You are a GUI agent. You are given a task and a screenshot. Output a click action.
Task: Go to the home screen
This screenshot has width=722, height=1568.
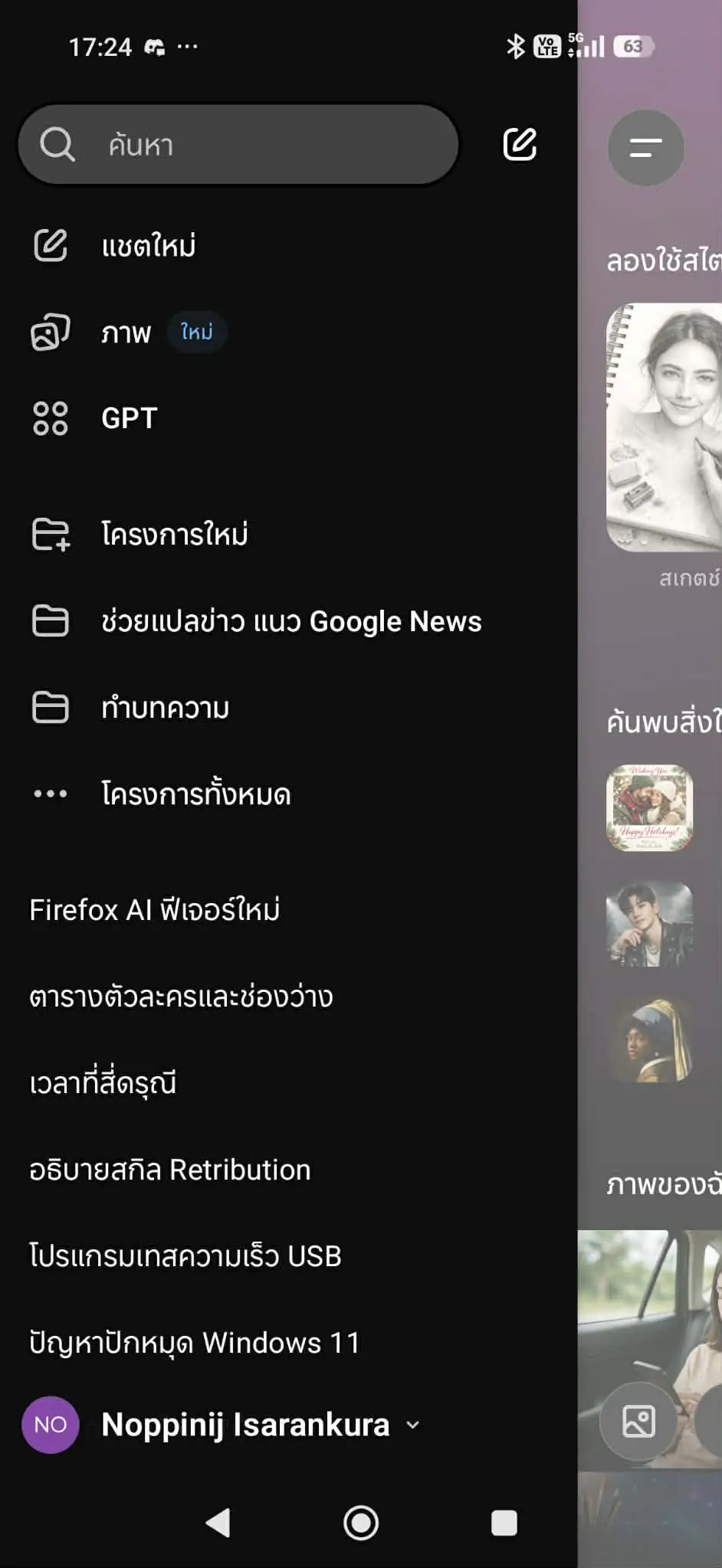coord(361,1523)
